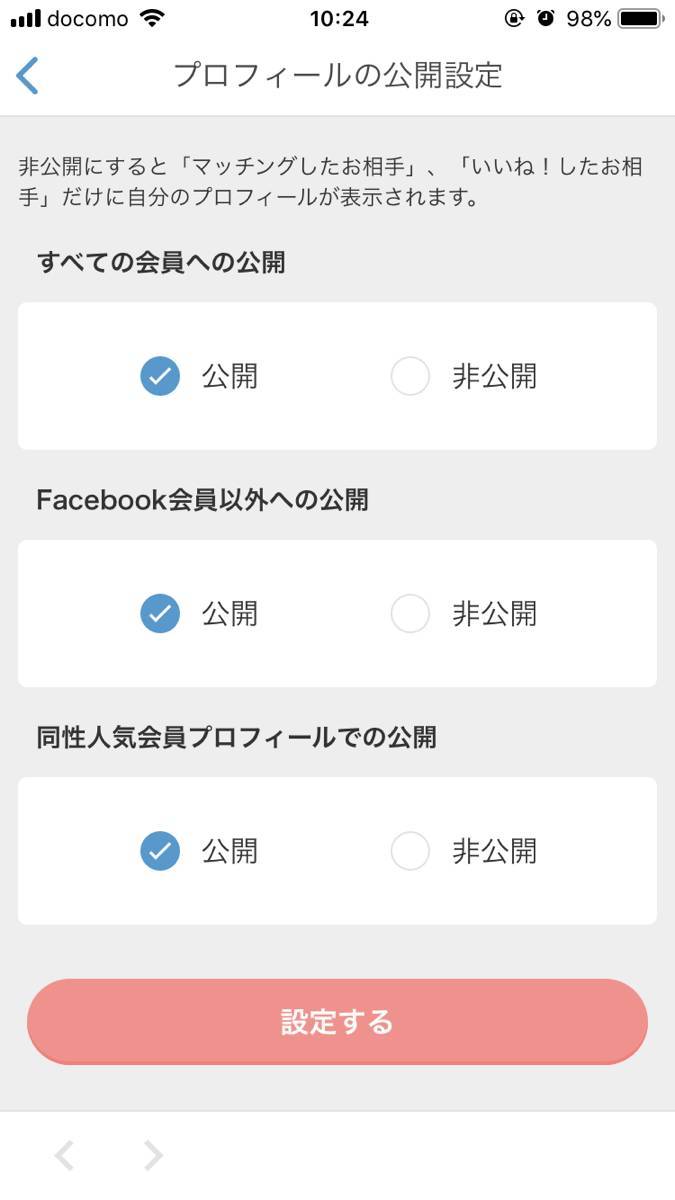Tap the browser forward arrow at the bottom
The width and height of the screenshot is (675, 1200).
[152, 1156]
